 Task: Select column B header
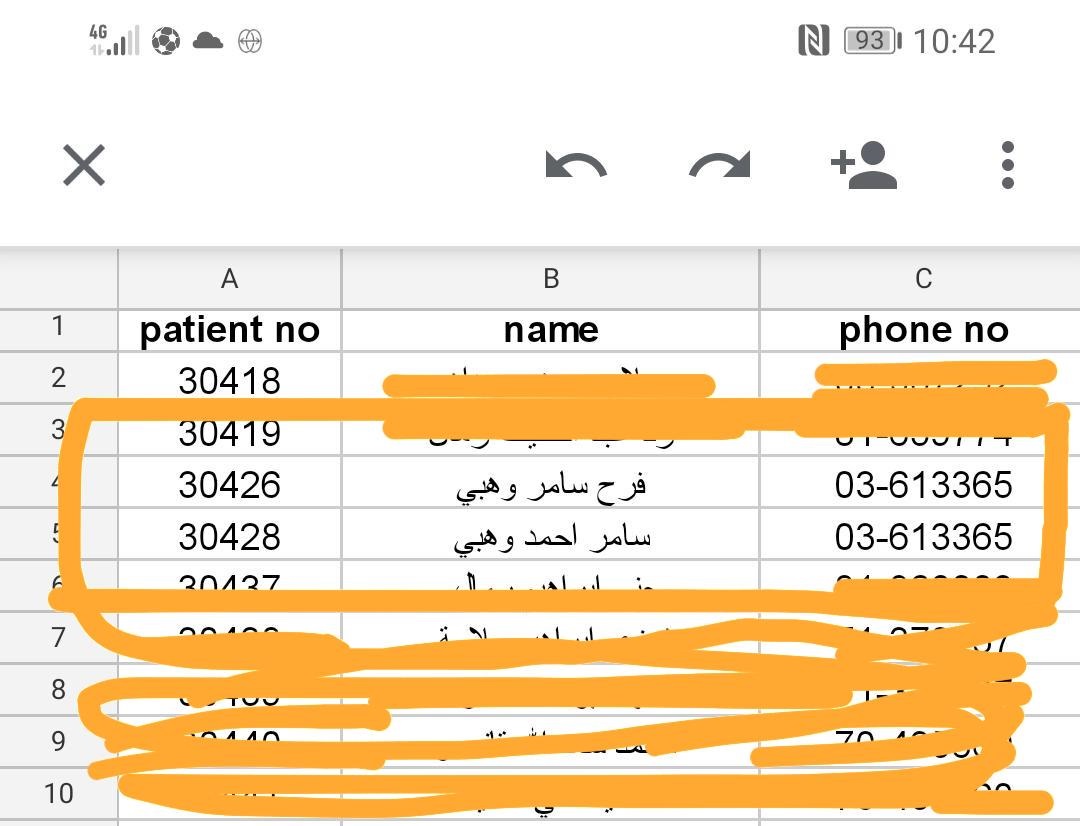pyautogui.click(x=550, y=279)
